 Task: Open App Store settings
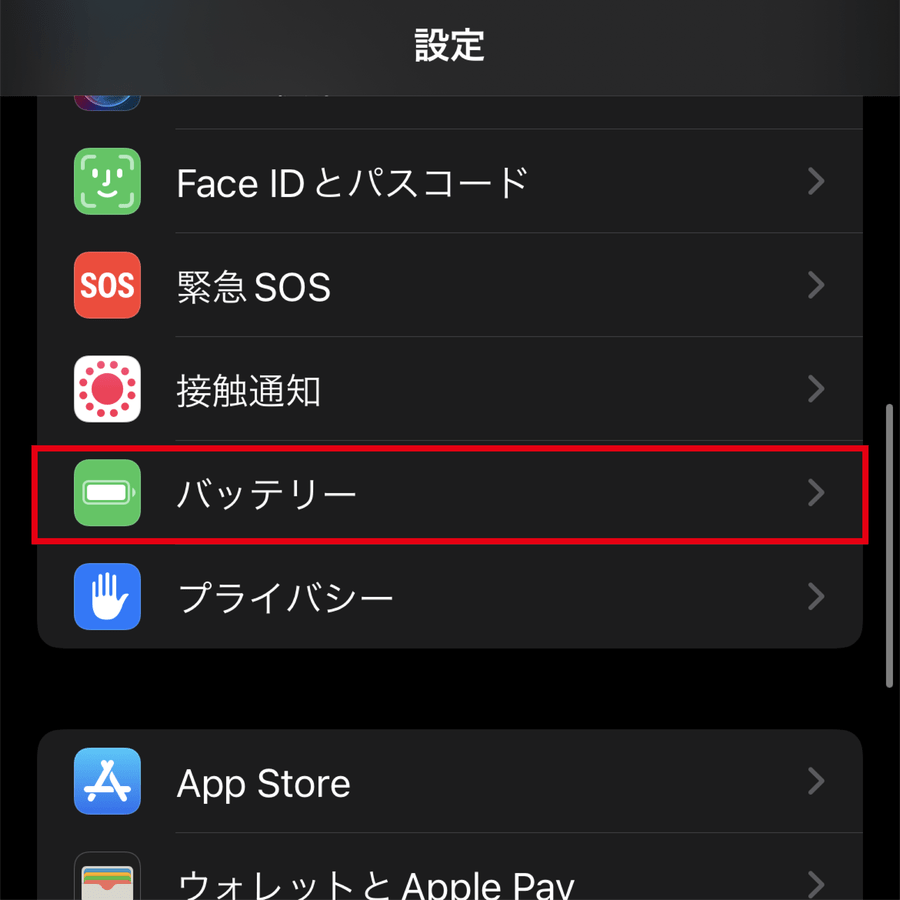[263, 783]
